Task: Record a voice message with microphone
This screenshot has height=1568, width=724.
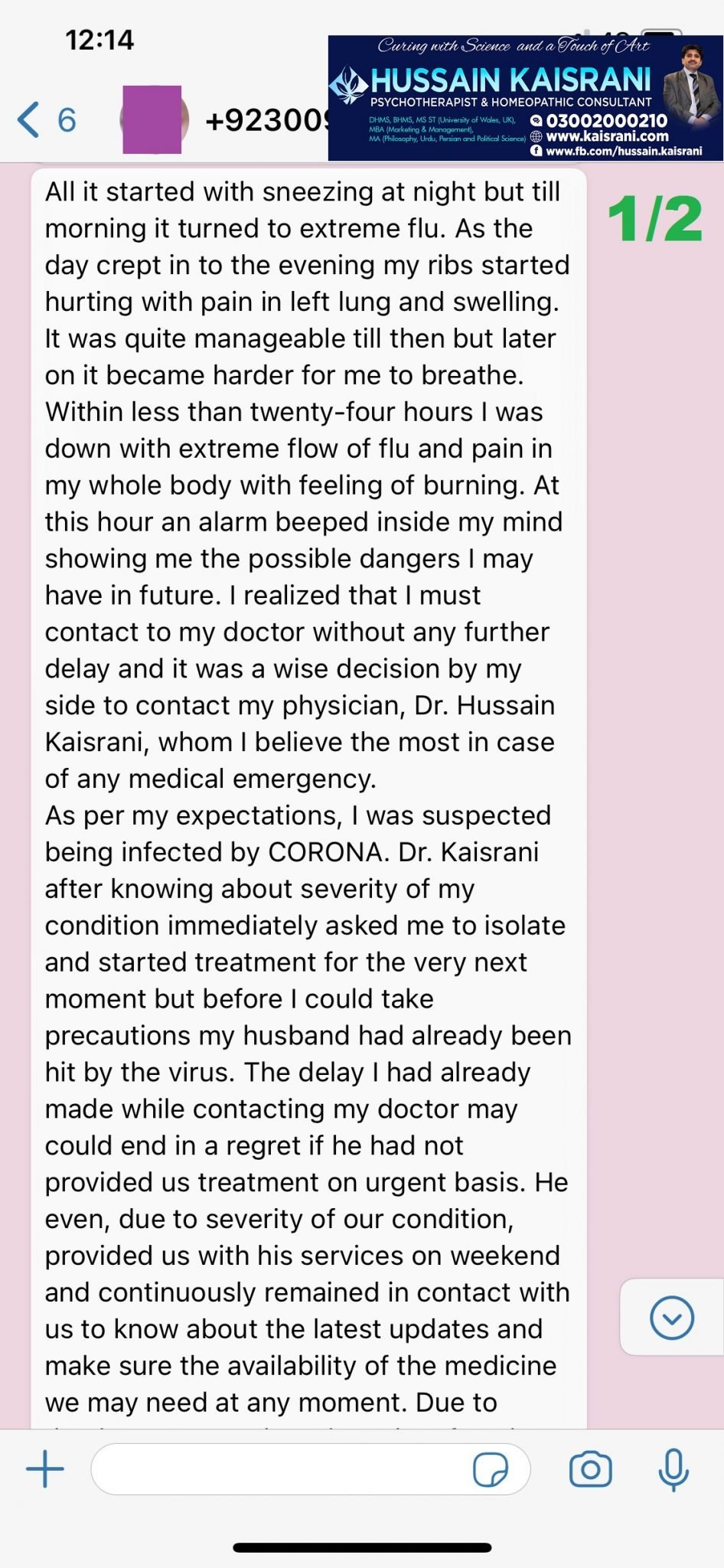Action: pos(674,1469)
